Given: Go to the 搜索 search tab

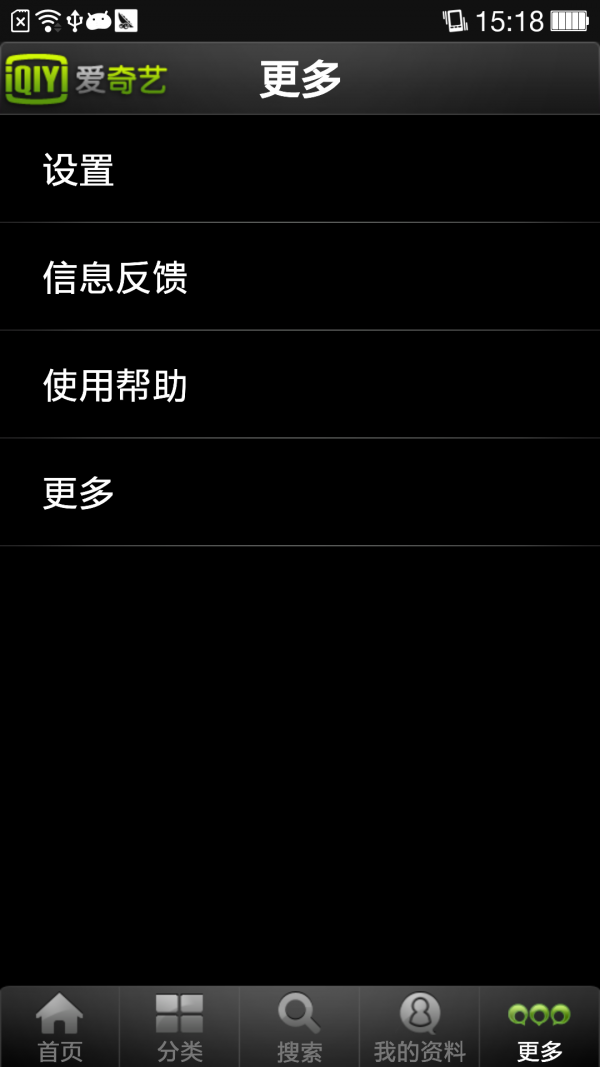Looking at the screenshot, I should point(299,1027).
